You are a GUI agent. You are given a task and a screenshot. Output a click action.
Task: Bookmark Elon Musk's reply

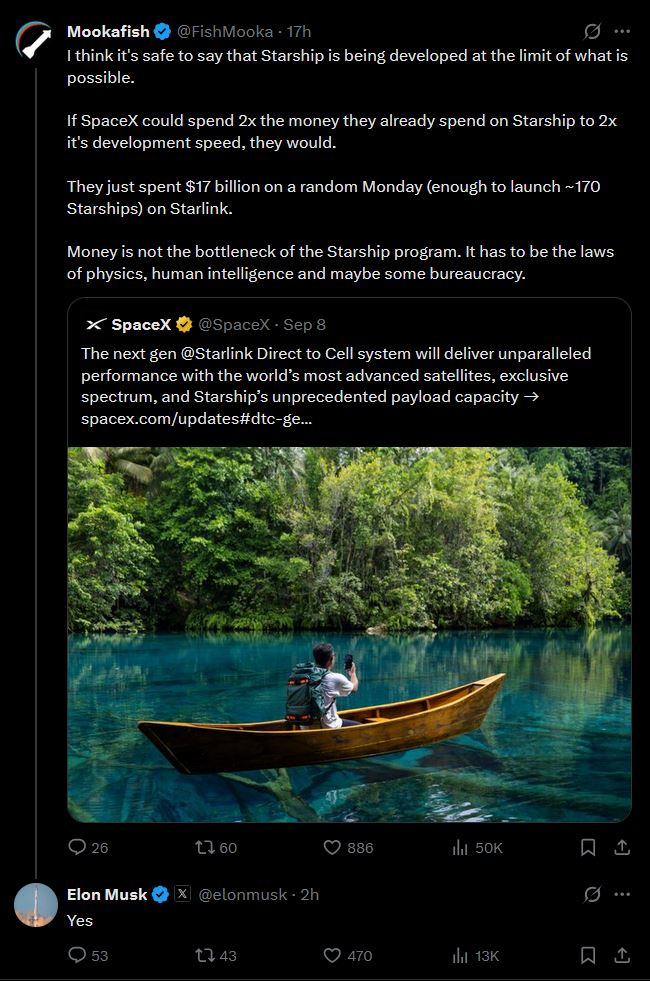click(587, 955)
